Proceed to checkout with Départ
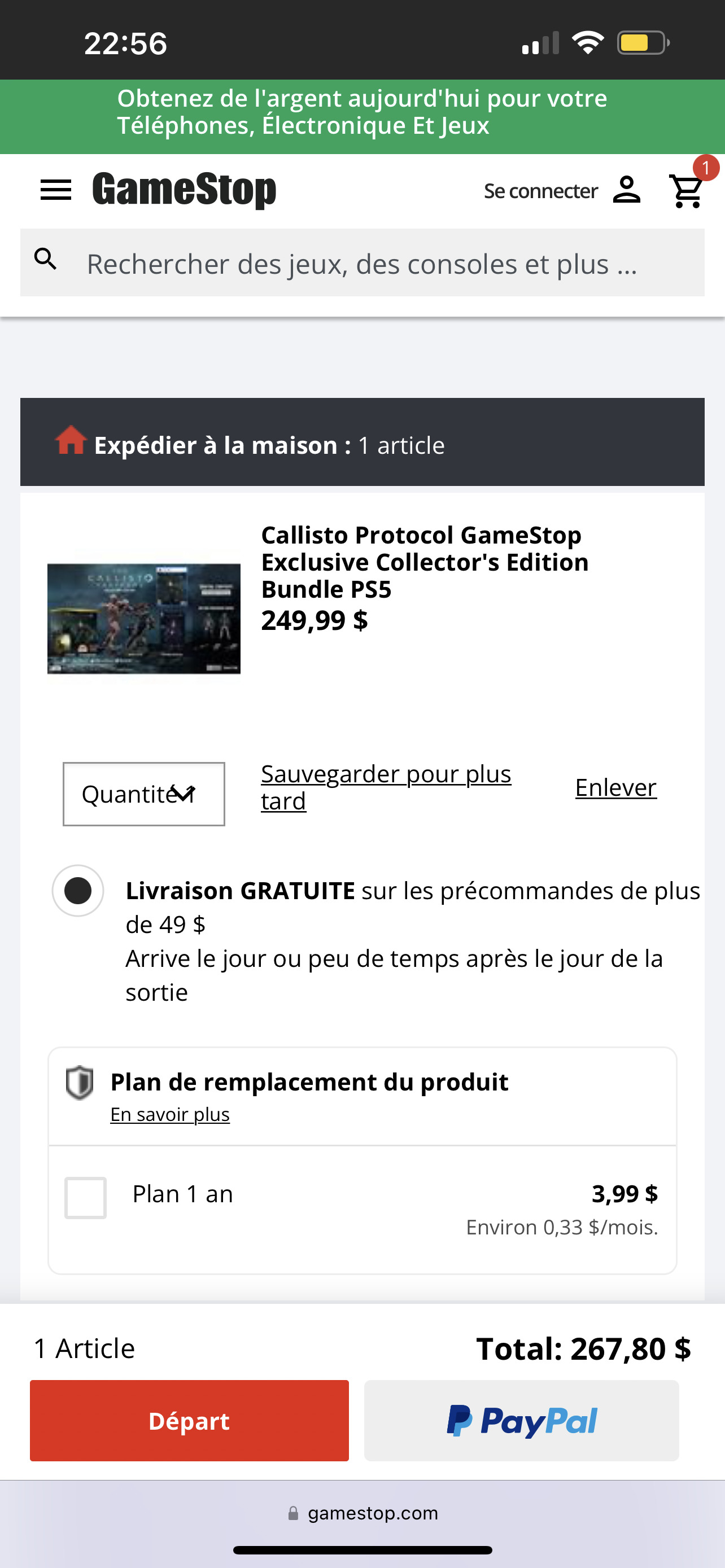 click(x=189, y=1420)
